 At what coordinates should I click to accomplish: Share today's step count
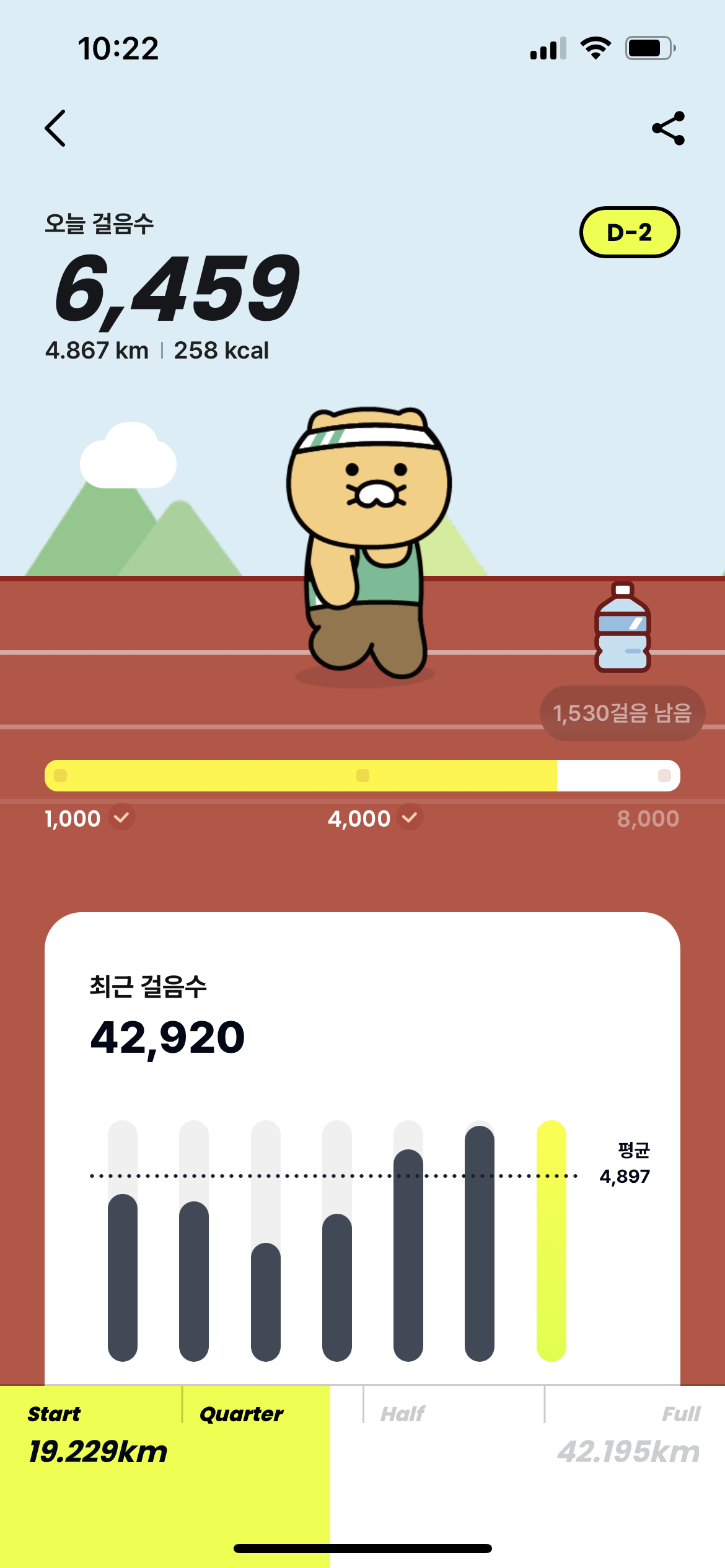668,128
